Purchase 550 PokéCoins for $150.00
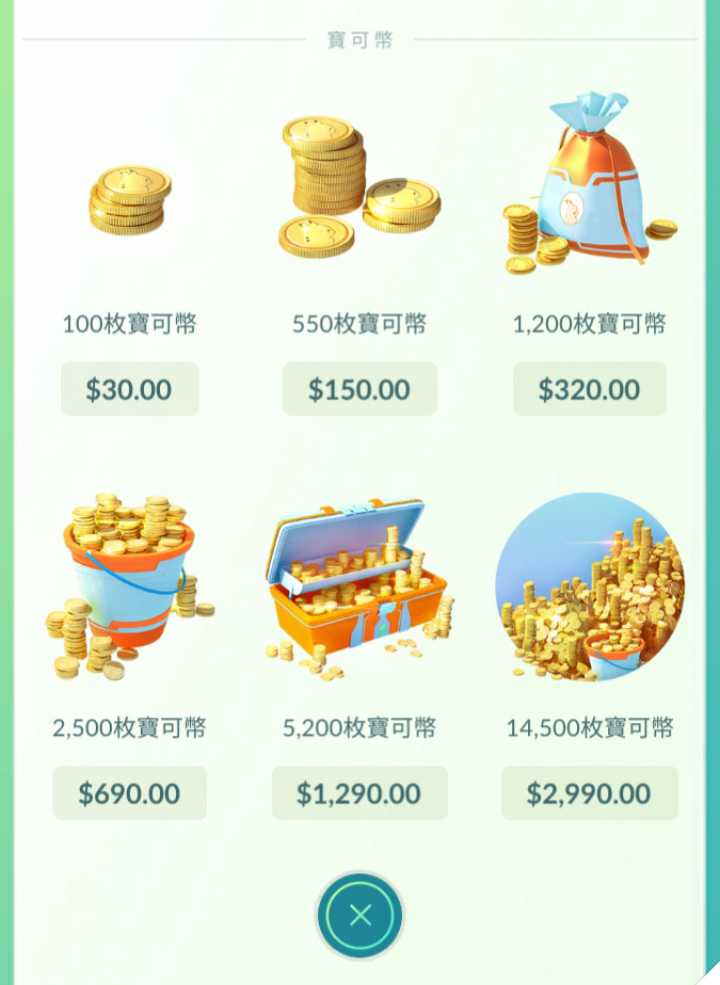This screenshot has width=720, height=985. point(359,389)
